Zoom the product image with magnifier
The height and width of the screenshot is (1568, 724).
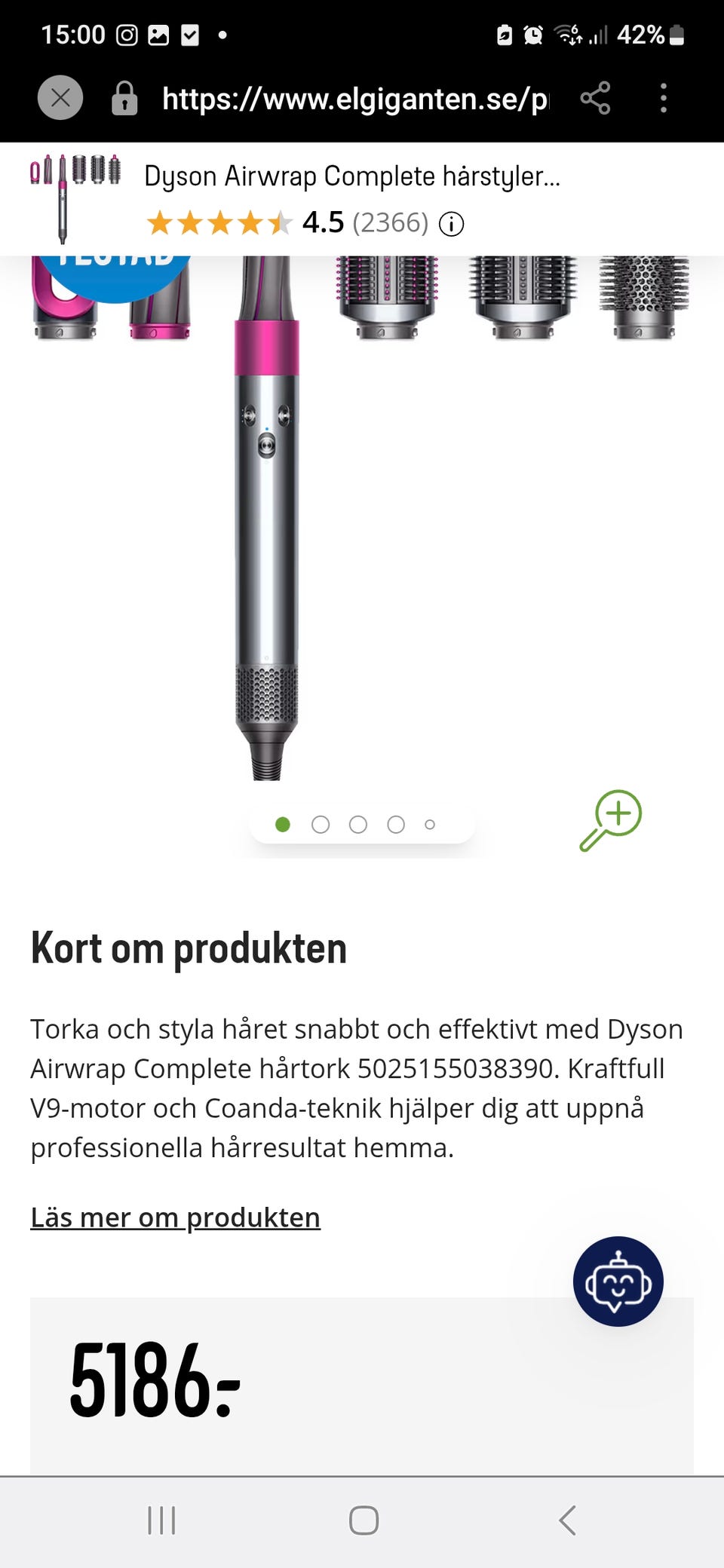pos(611,820)
